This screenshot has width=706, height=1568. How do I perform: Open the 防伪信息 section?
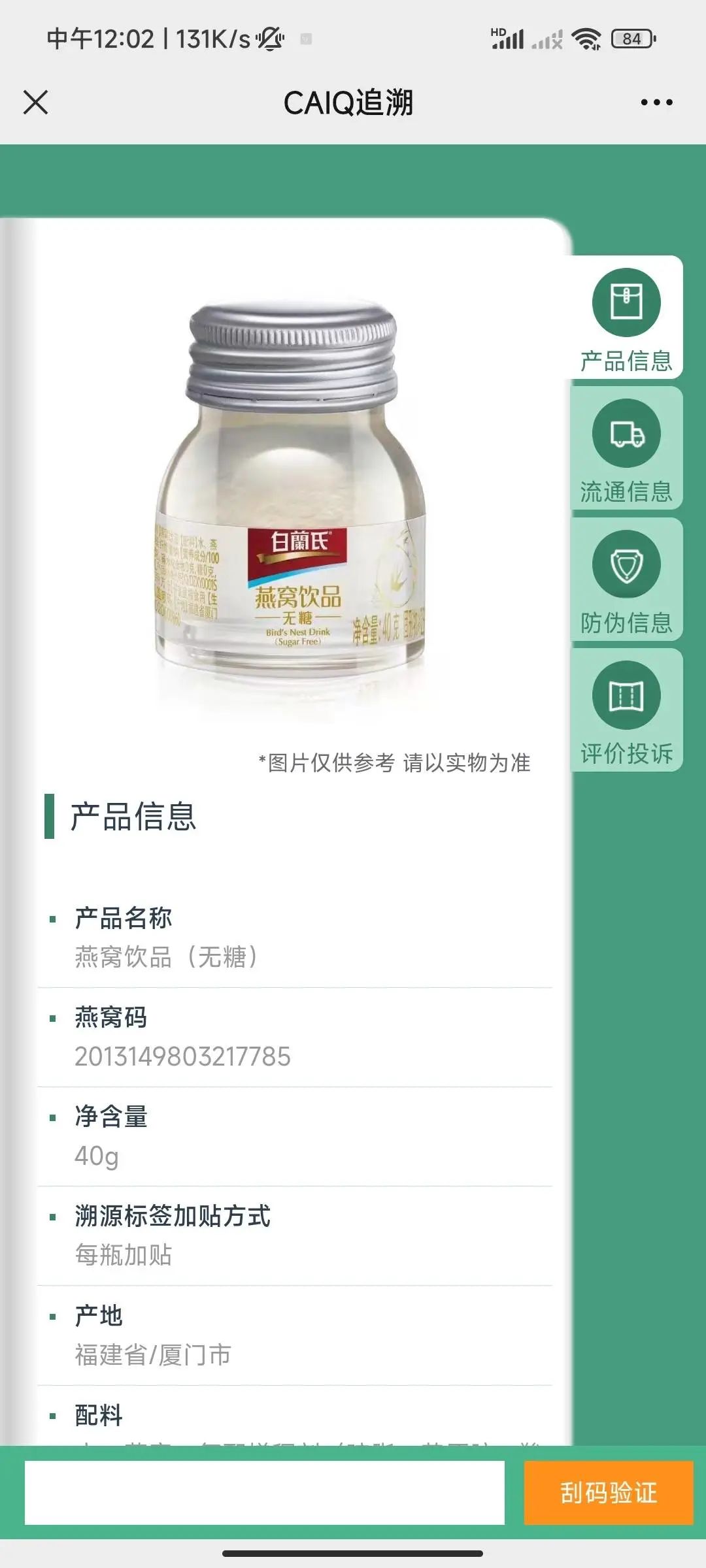[626, 580]
